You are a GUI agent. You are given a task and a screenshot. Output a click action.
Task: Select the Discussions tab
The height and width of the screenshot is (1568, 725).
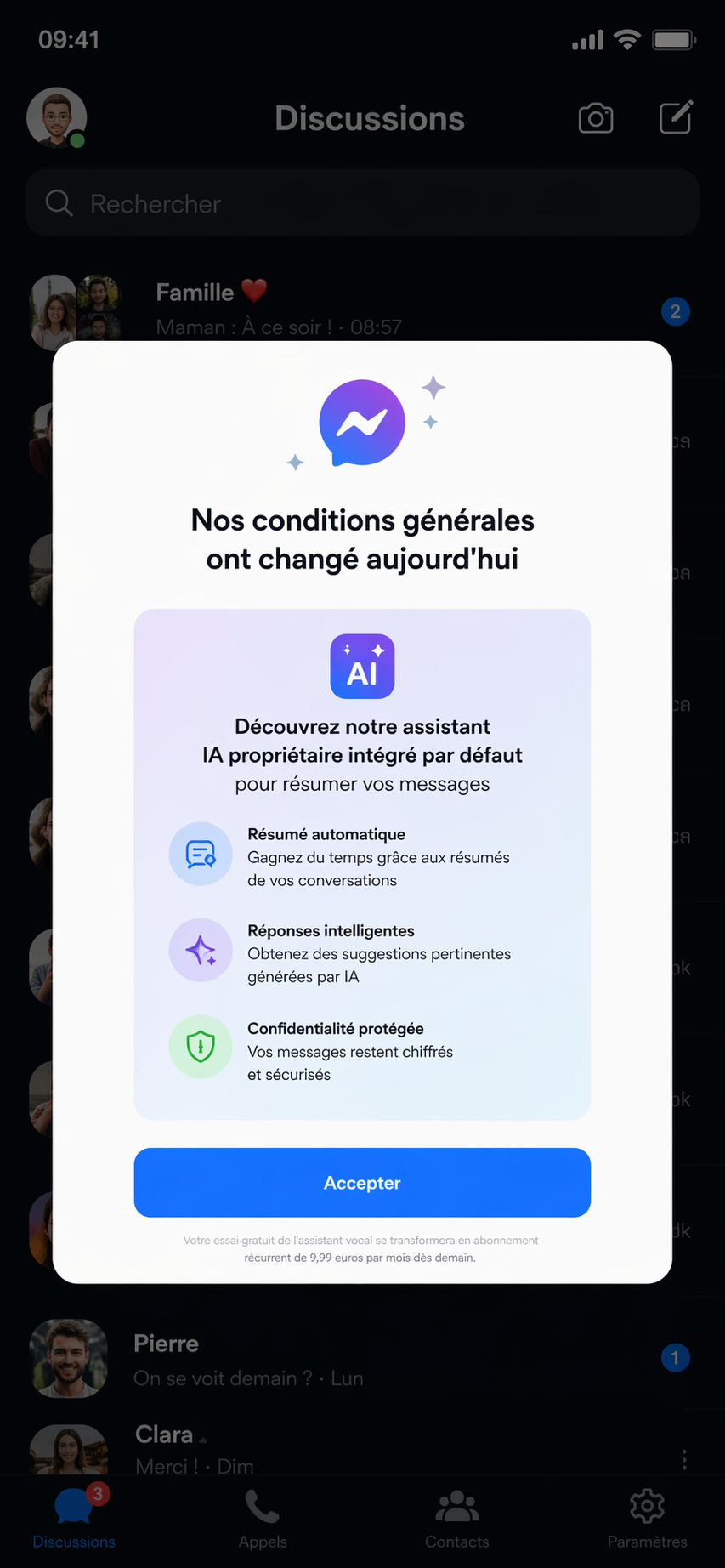tap(74, 1519)
